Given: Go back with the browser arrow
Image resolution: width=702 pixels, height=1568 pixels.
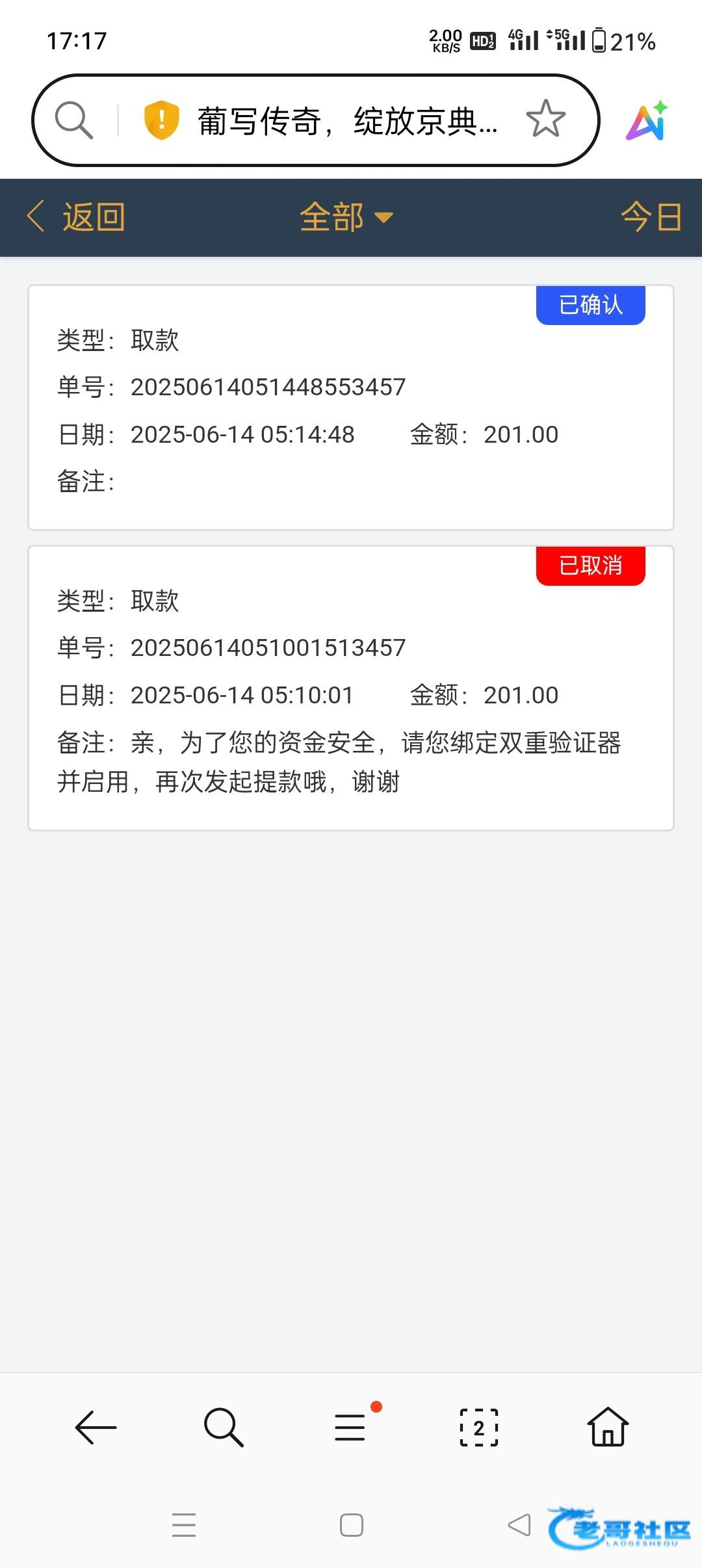Looking at the screenshot, I should coord(96,1428).
